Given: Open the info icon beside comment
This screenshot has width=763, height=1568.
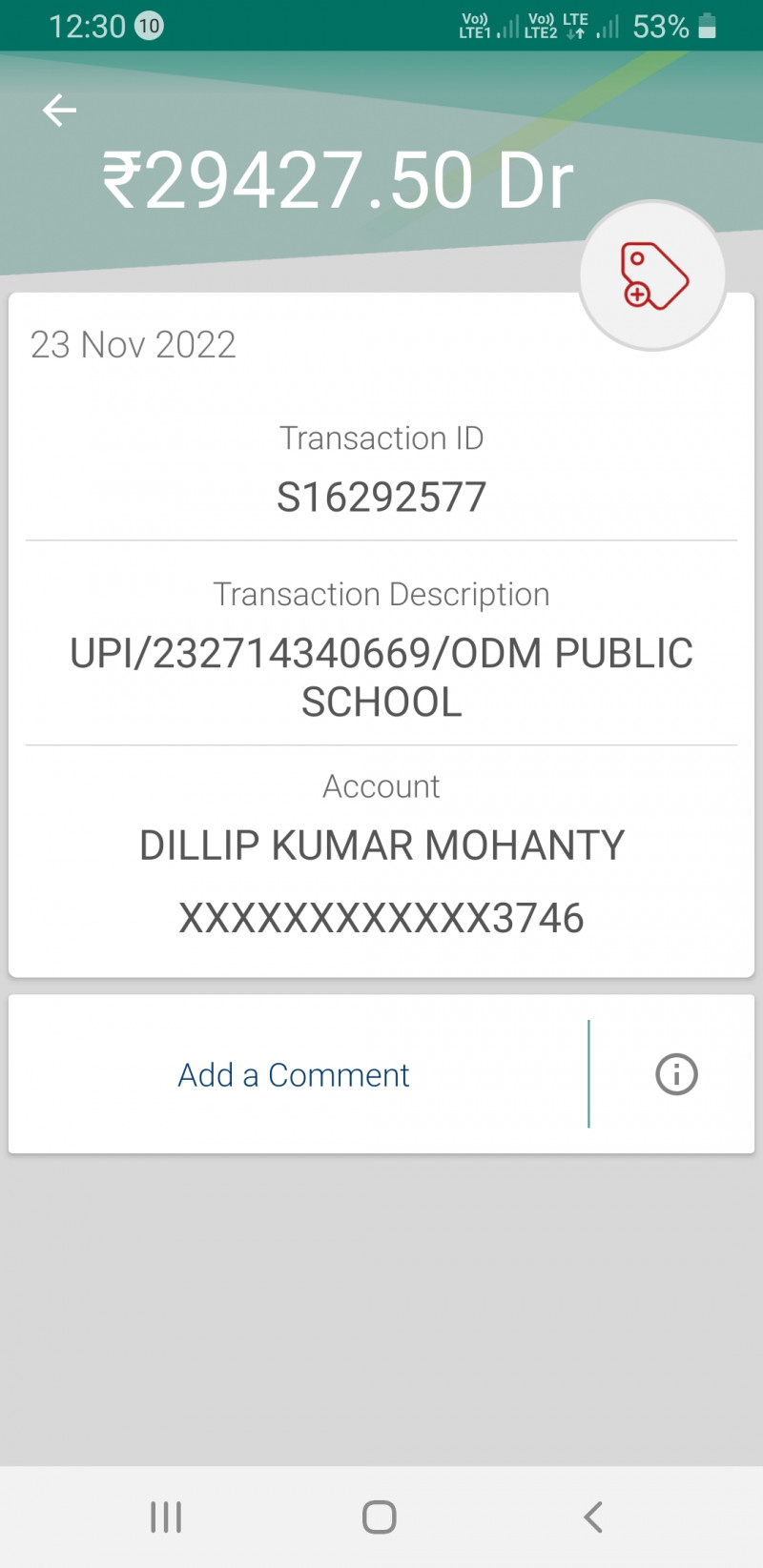Looking at the screenshot, I should click(x=676, y=1075).
